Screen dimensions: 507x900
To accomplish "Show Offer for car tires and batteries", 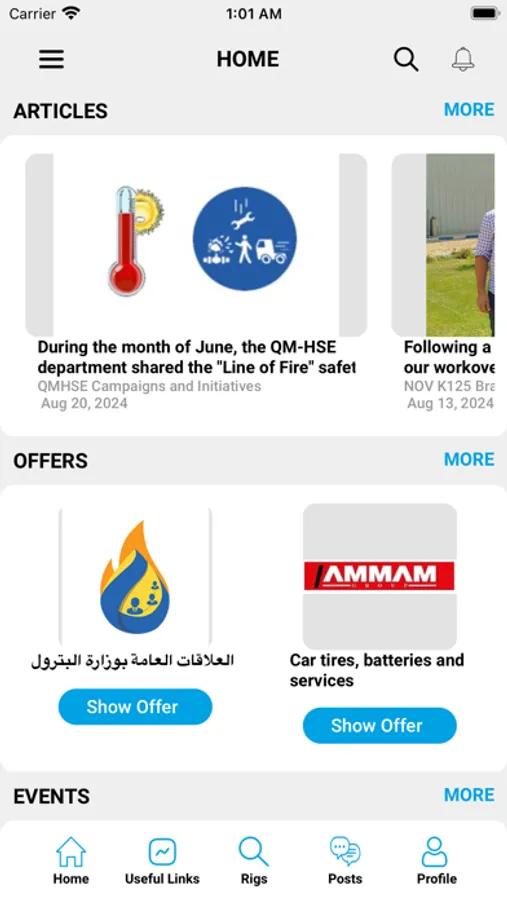I will pyautogui.click(x=380, y=726).
